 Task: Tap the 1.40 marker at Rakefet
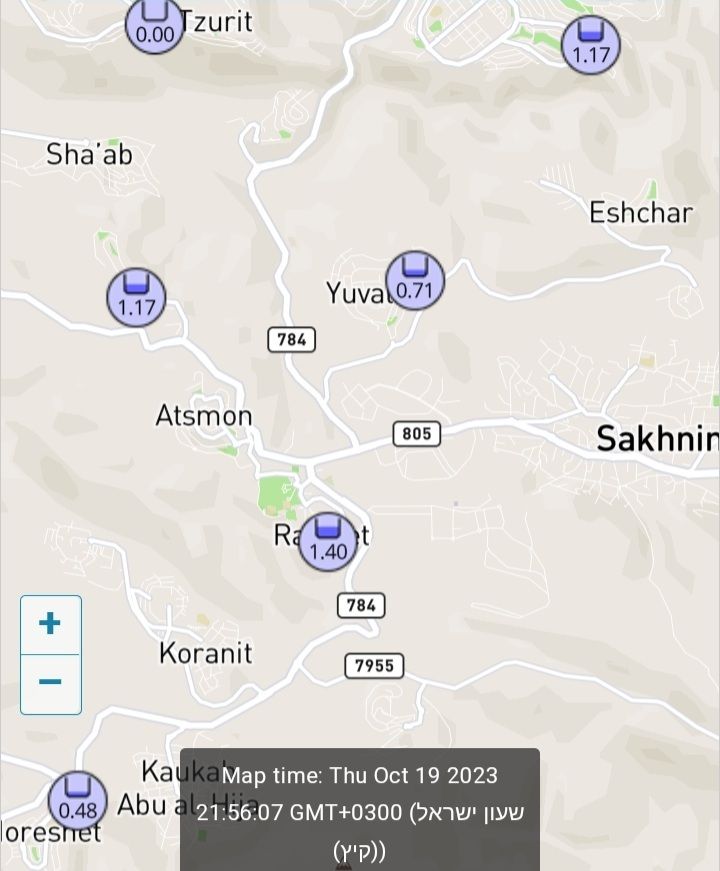pos(328,542)
